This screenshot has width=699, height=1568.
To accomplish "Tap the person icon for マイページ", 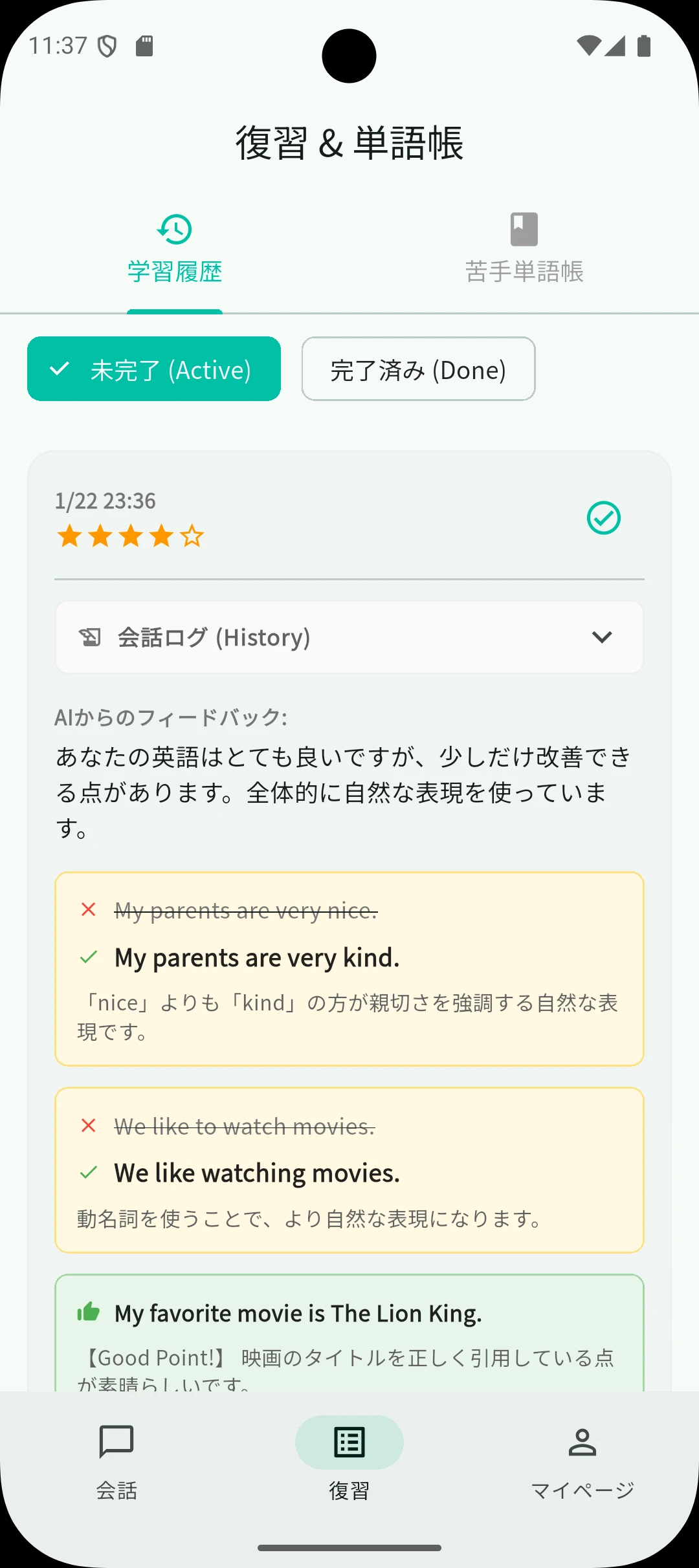I will (x=582, y=1442).
